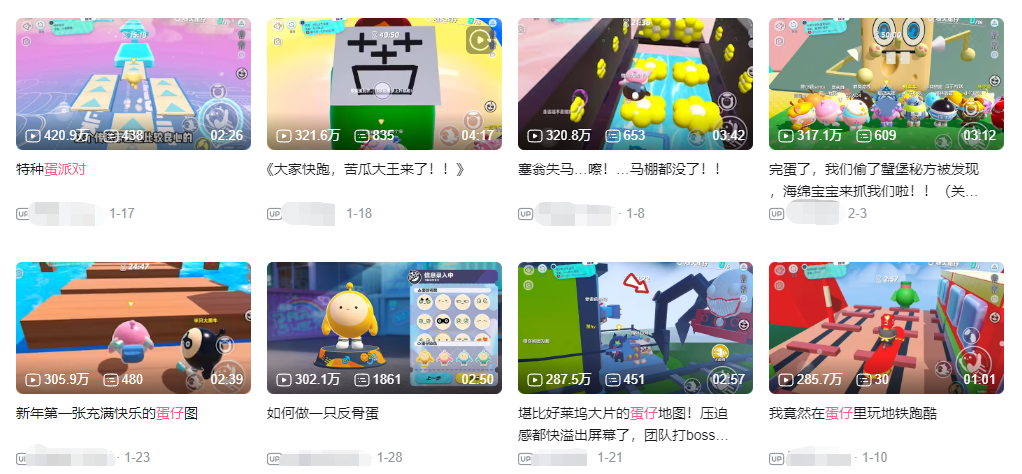This screenshot has width=1022, height=474.
Task: Open the video 塞翁失马…马棚都没了
Action: click(x=635, y=84)
